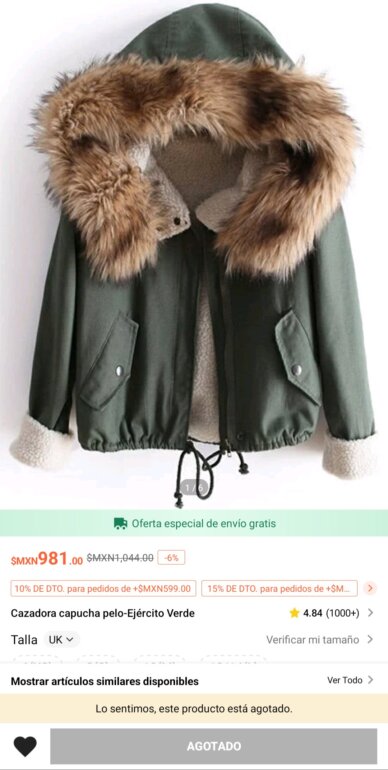This screenshot has width=388, height=770.
Task: Expand more discount coupons arrow
Action: click(x=371, y=588)
